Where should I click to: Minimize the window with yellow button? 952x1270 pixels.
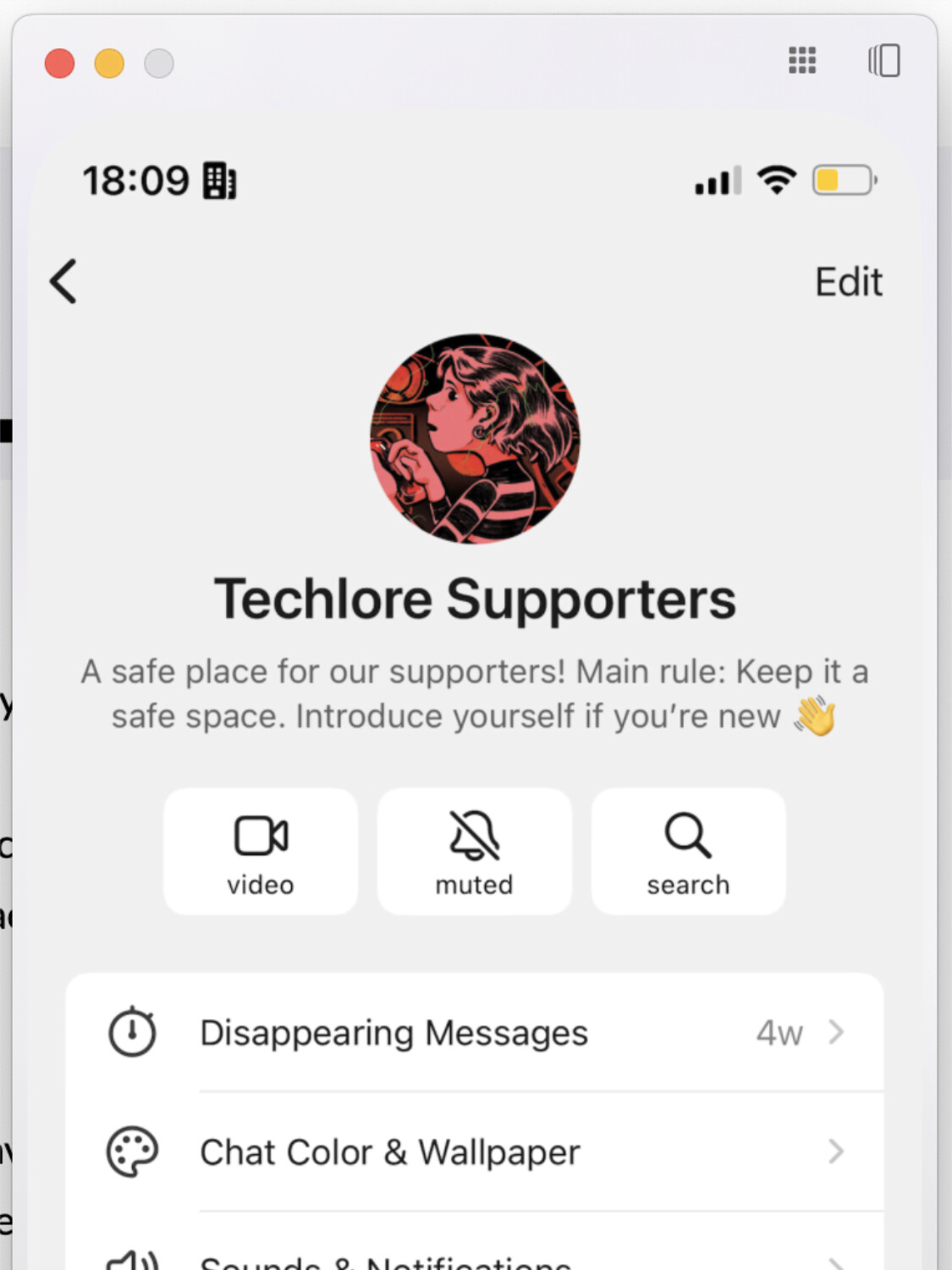[x=109, y=63]
